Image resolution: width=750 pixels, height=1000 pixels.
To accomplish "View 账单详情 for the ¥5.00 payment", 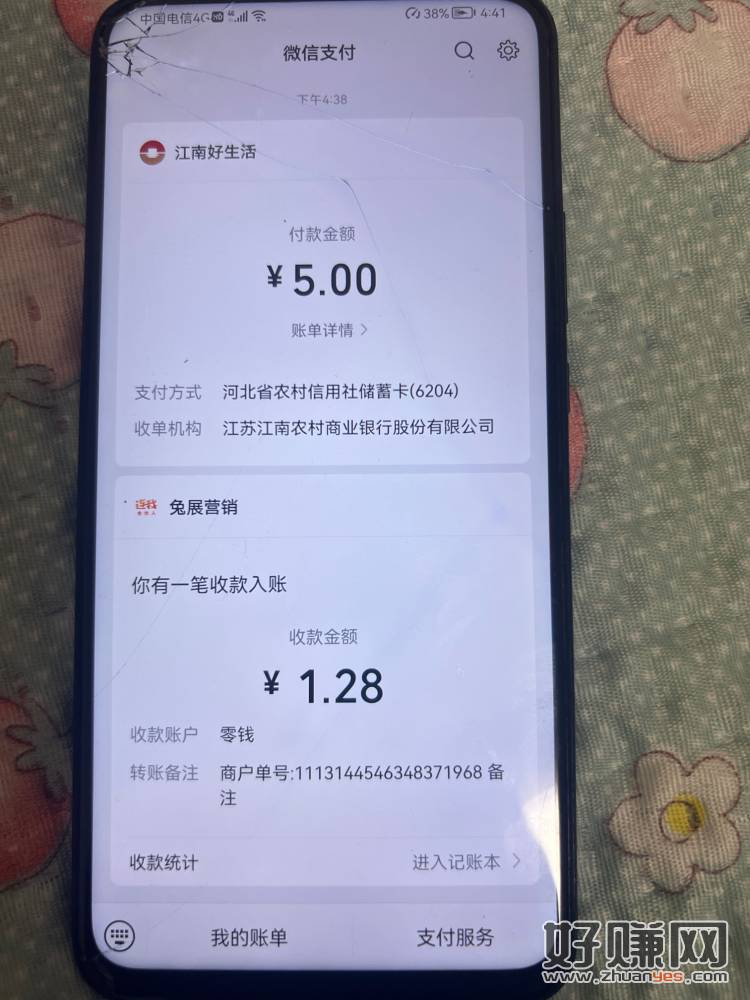I will coord(330,330).
